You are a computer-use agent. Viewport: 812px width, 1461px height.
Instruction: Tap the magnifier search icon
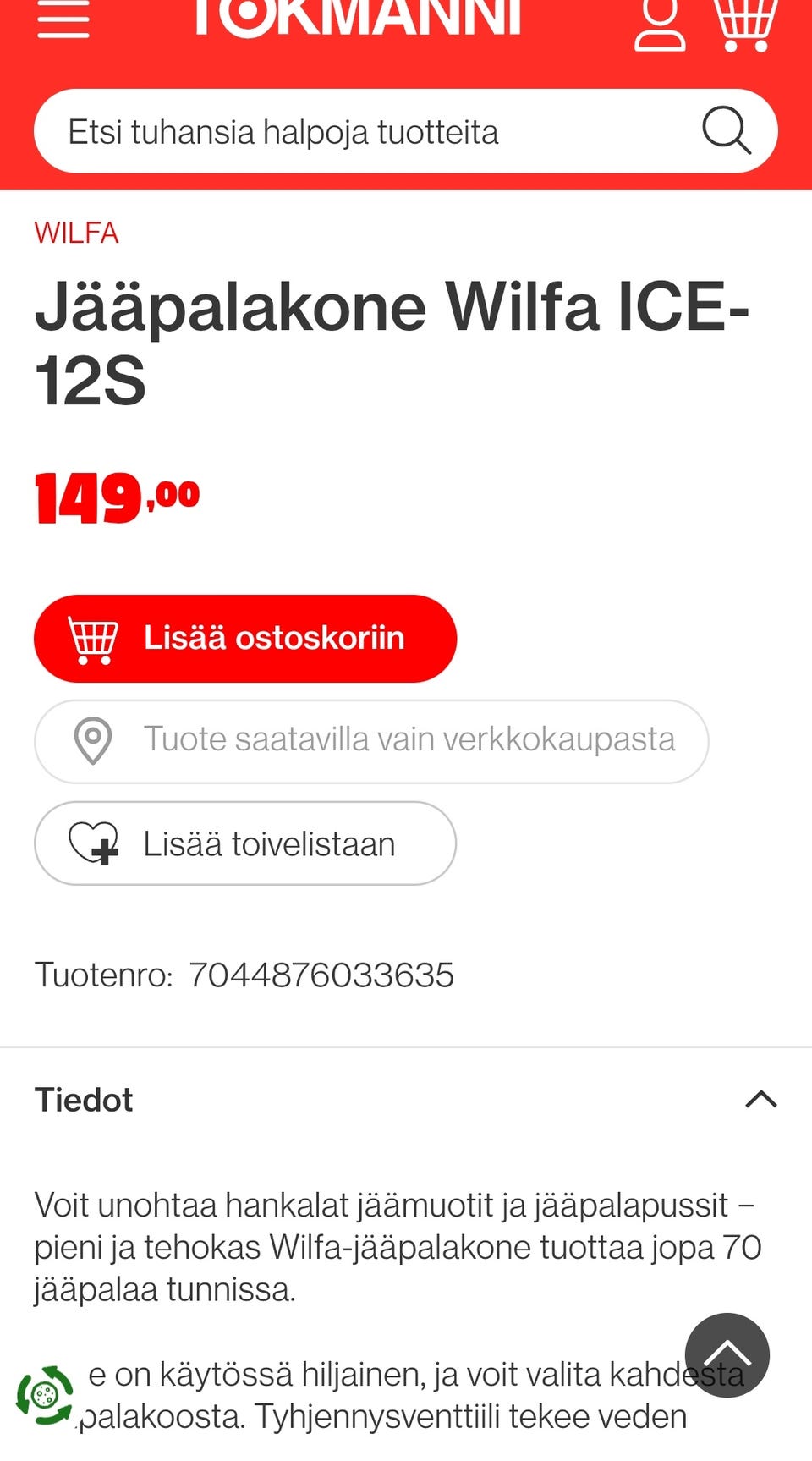click(727, 130)
